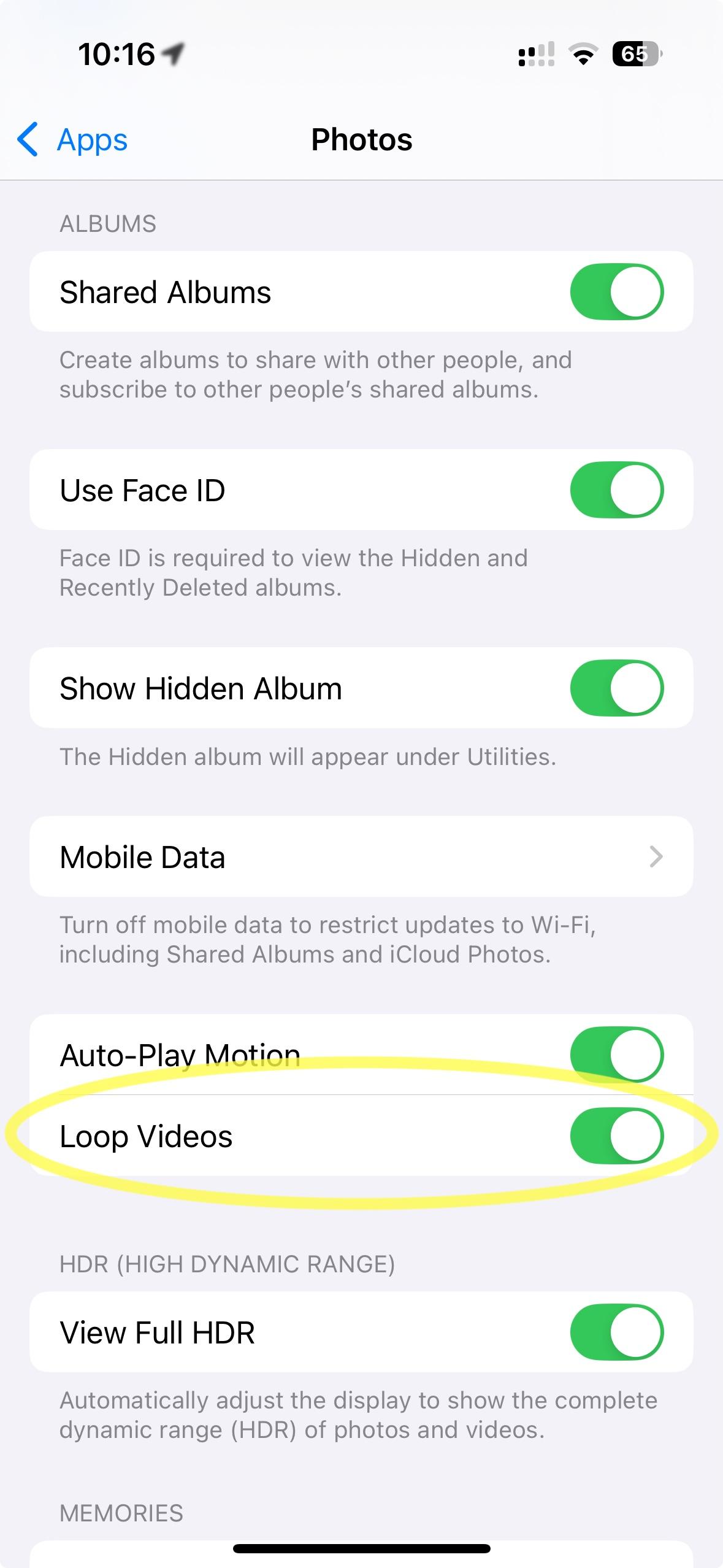
Task: Switch off Auto-Play Motion
Action: pyautogui.click(x=616, y=1055)
